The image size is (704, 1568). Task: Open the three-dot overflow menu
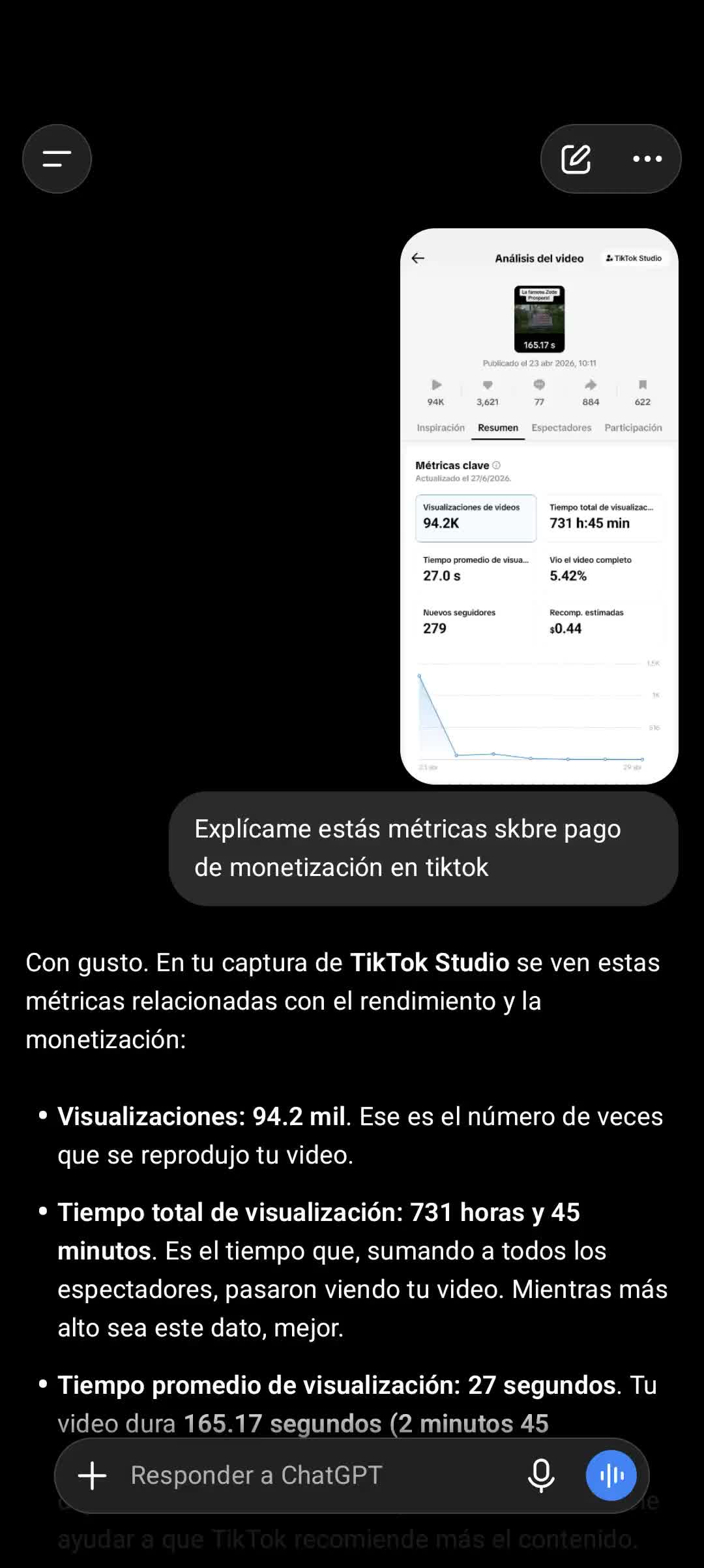click(647, 158)
